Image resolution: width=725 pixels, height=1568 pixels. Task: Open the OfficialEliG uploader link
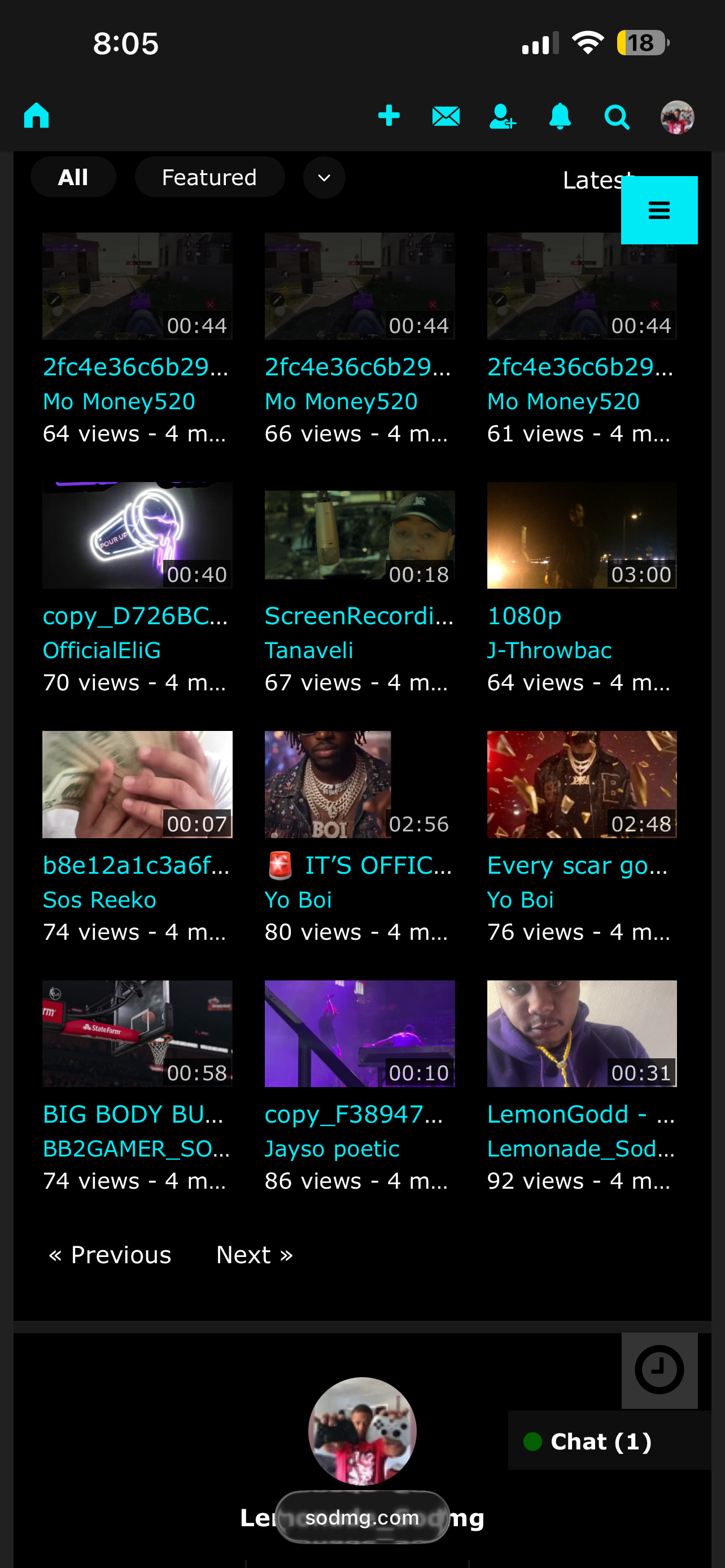[x=102, y=650]
